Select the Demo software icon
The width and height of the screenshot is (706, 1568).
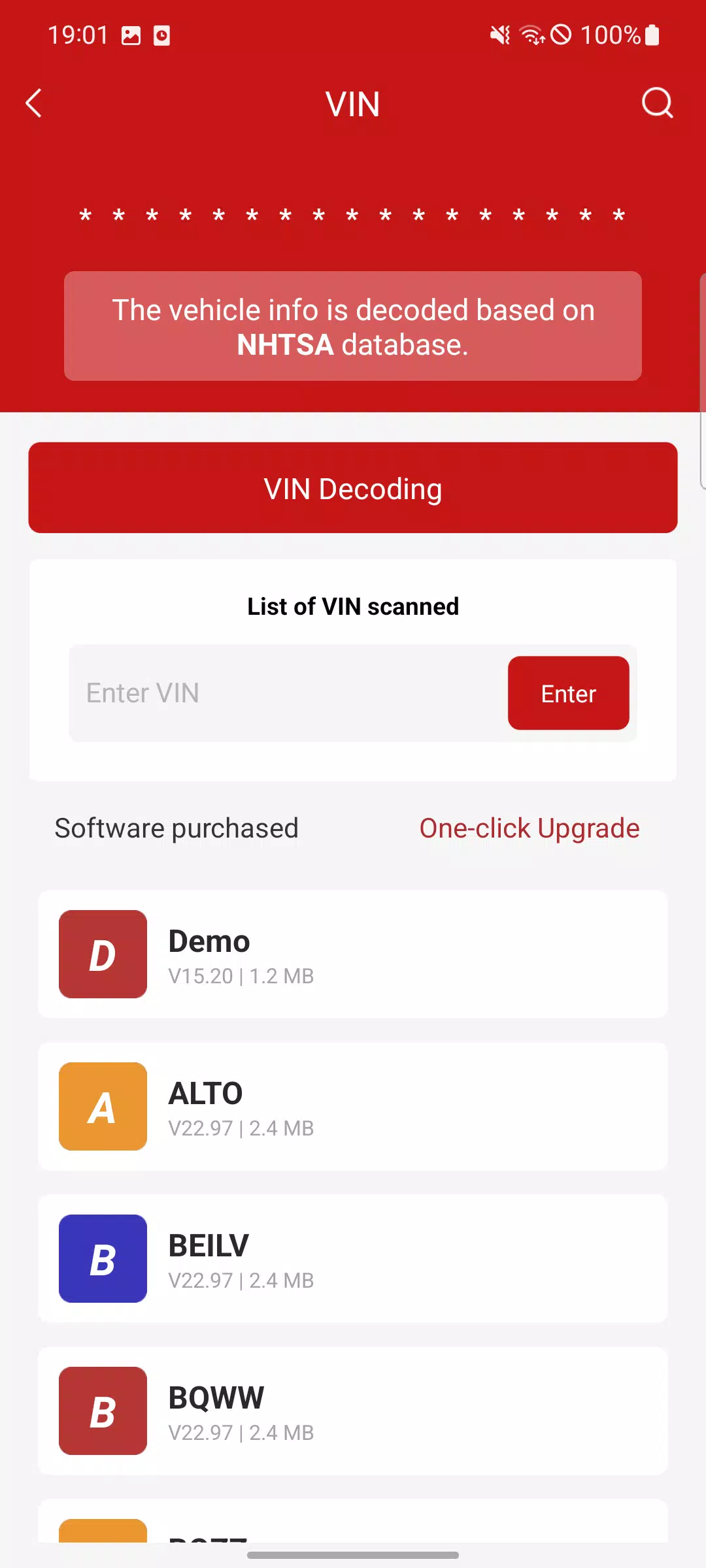pyautogui.click(x=103, y=955)
